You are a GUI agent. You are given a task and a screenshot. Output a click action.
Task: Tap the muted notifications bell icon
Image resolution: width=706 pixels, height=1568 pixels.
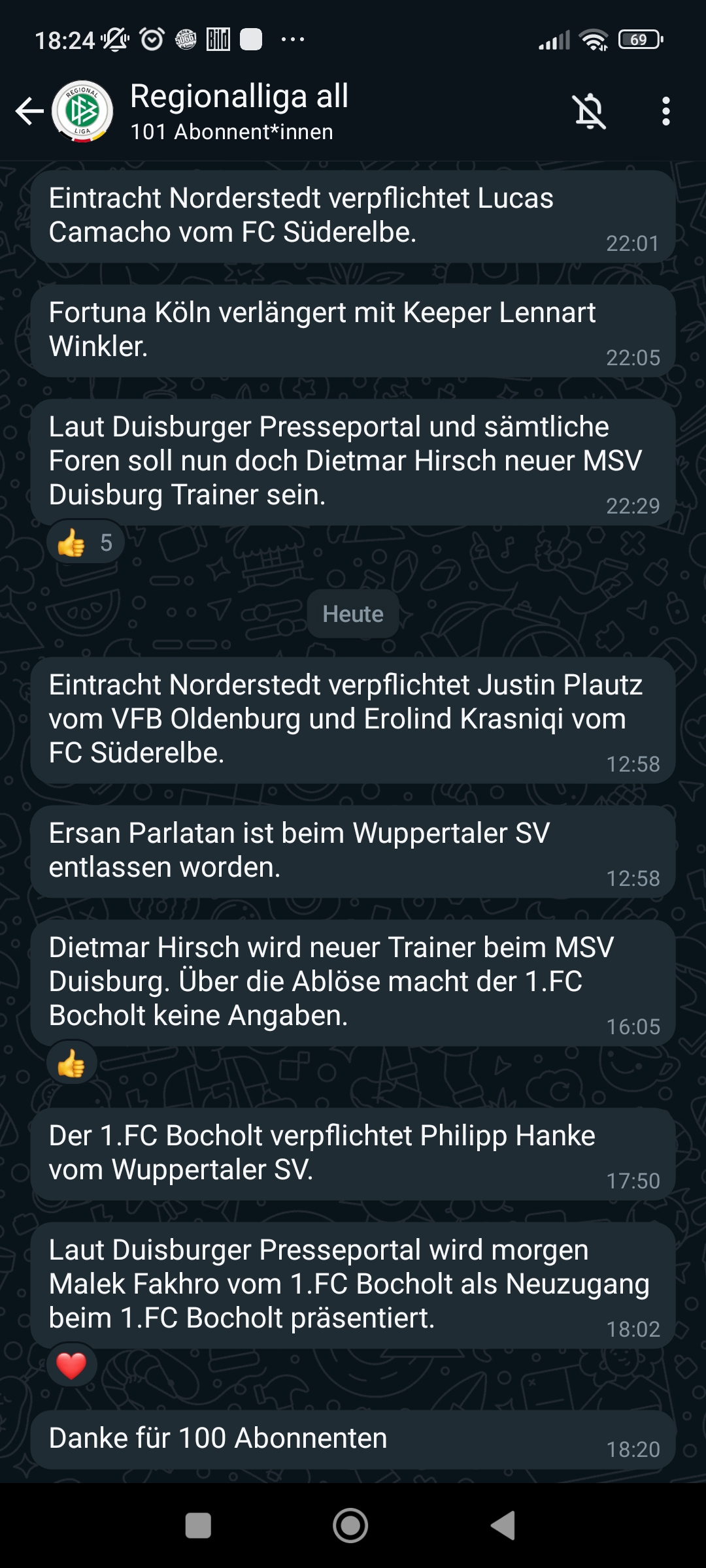click(590, 111)
